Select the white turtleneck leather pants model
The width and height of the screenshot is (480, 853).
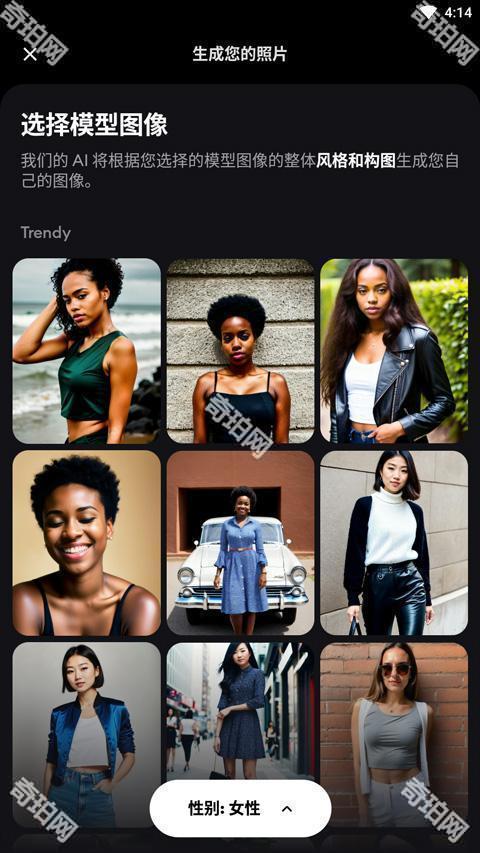click(394, 543)
